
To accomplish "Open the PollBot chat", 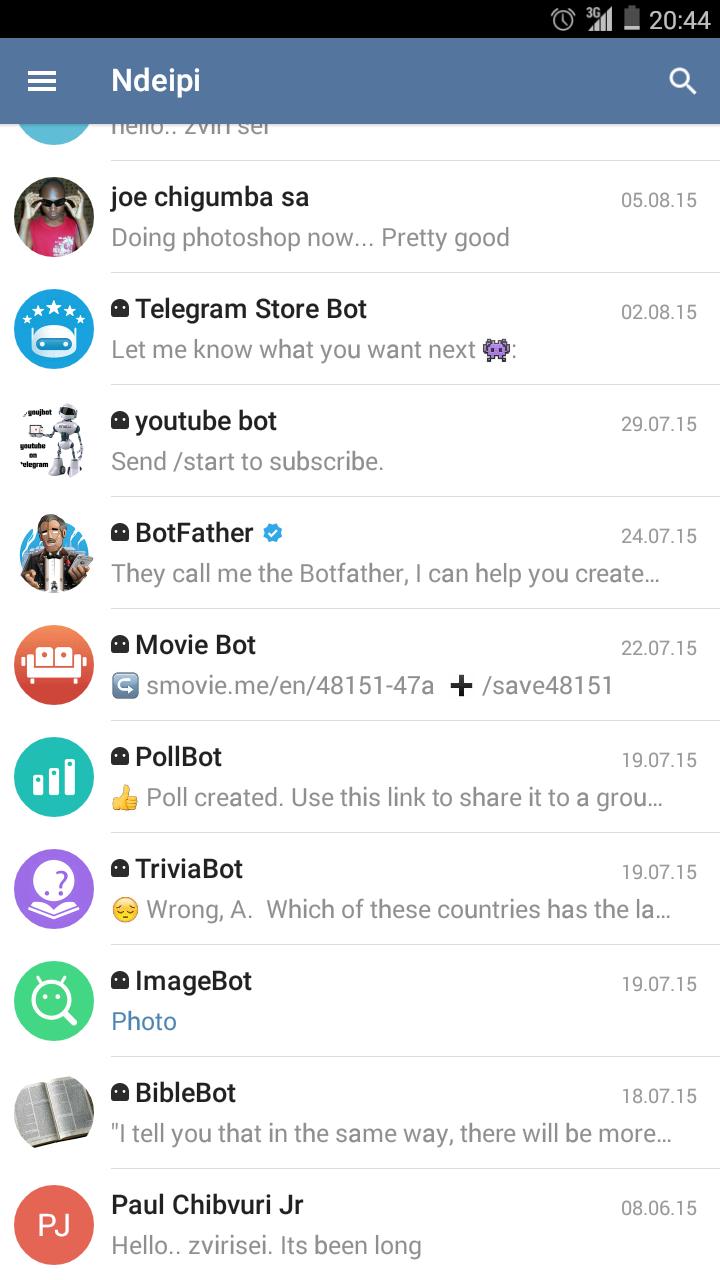I will pyautogui.click(x=360, y=777).
